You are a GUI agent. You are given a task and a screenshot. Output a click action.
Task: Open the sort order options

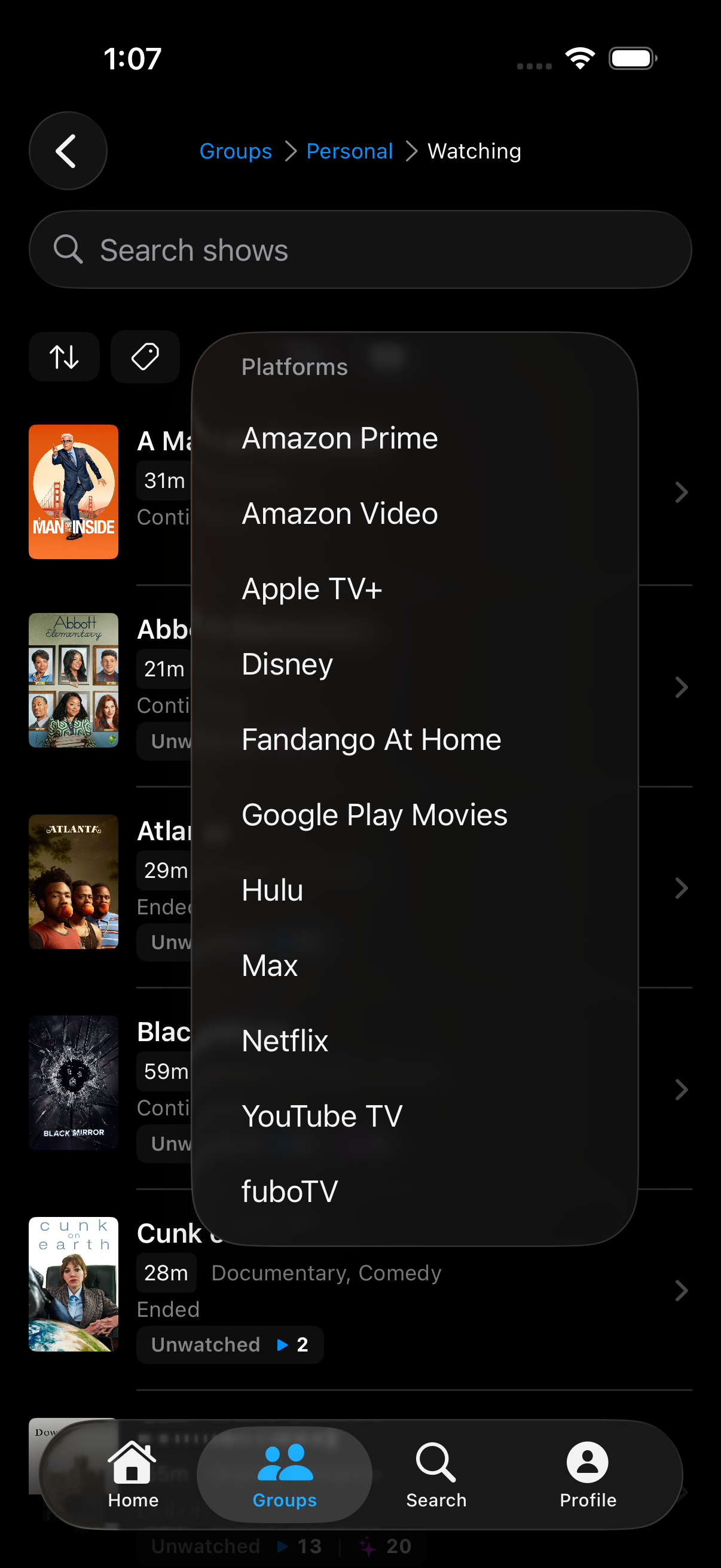tap(64, 357)
